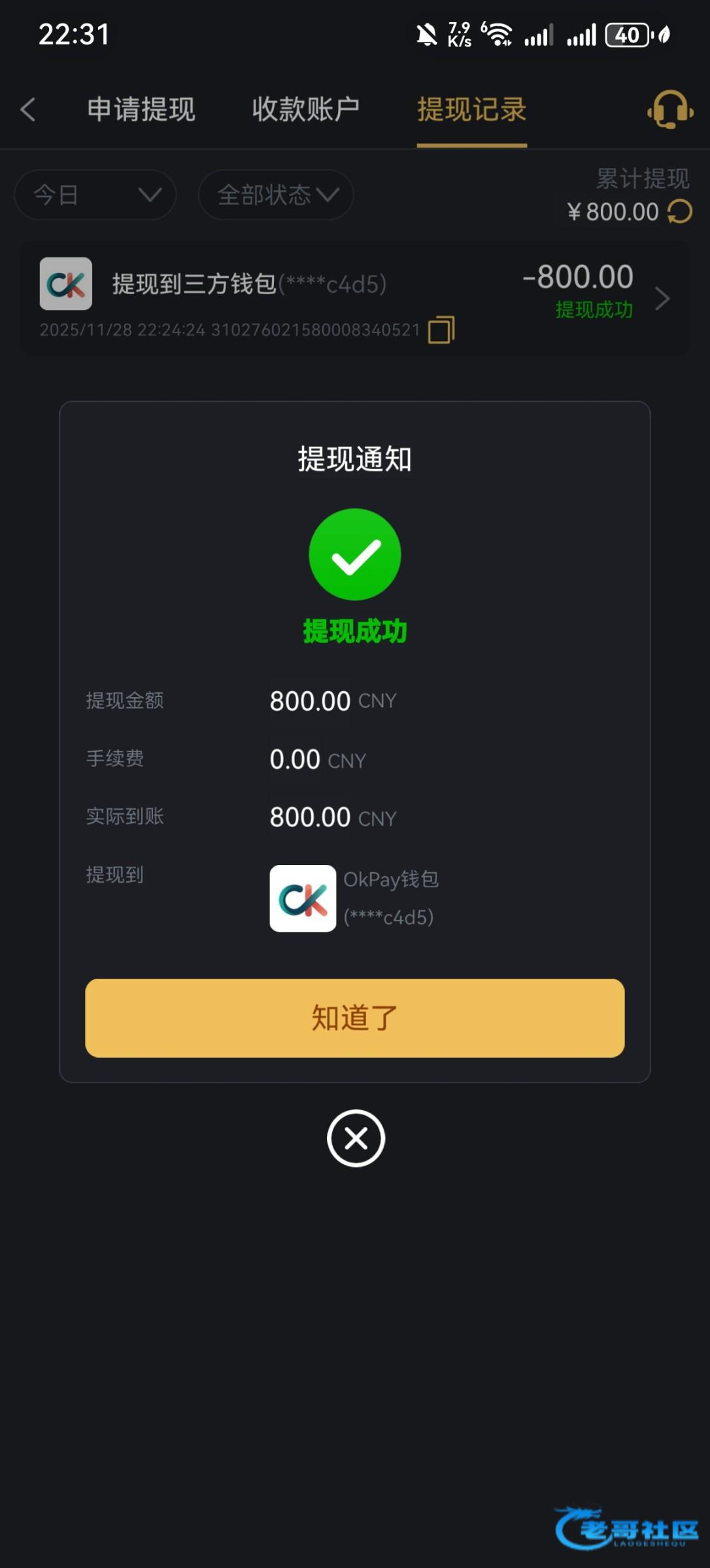This screenshot has width=710, height=1568.
Task: Confirm with the 知道了 button
Action: click(x=354, y=1018)
